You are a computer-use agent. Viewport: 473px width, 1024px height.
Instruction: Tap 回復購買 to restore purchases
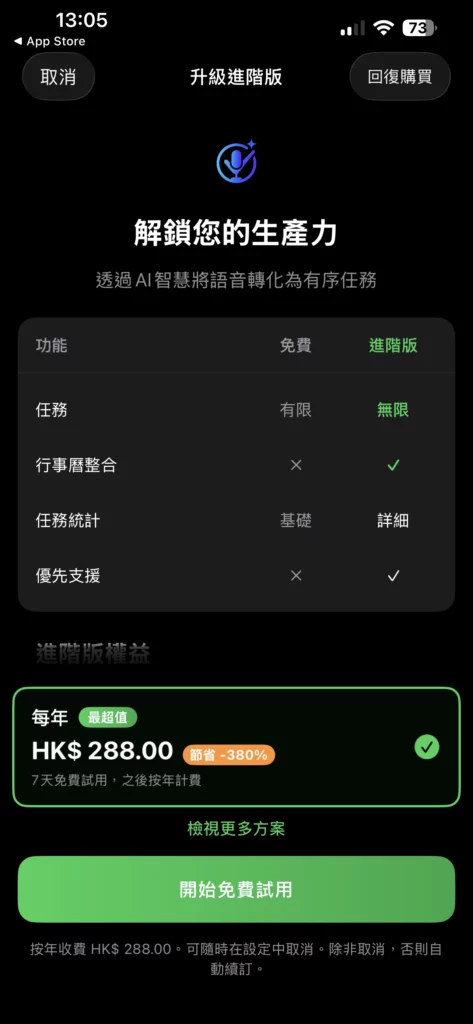click(x=400, y=76)
